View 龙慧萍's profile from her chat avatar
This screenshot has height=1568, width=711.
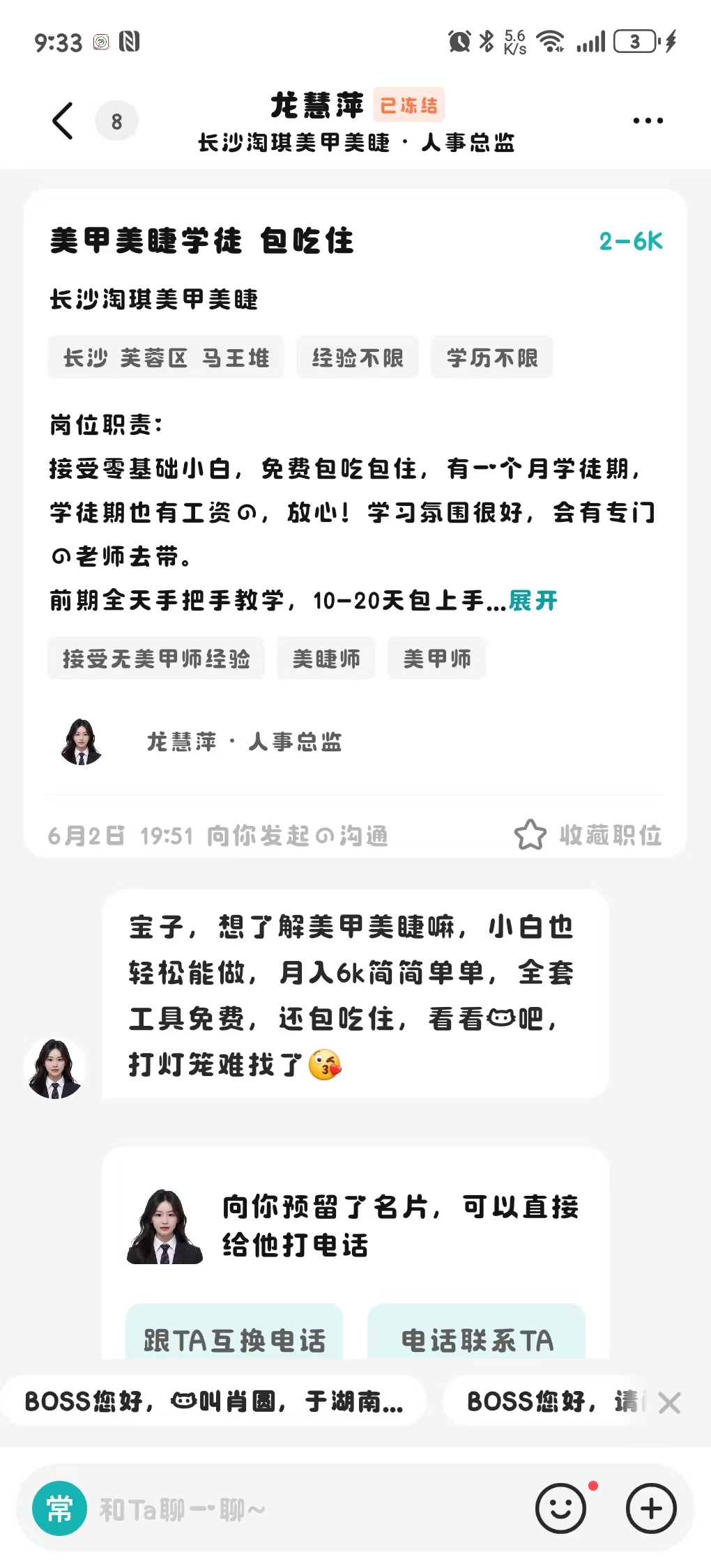point(55,1068)
